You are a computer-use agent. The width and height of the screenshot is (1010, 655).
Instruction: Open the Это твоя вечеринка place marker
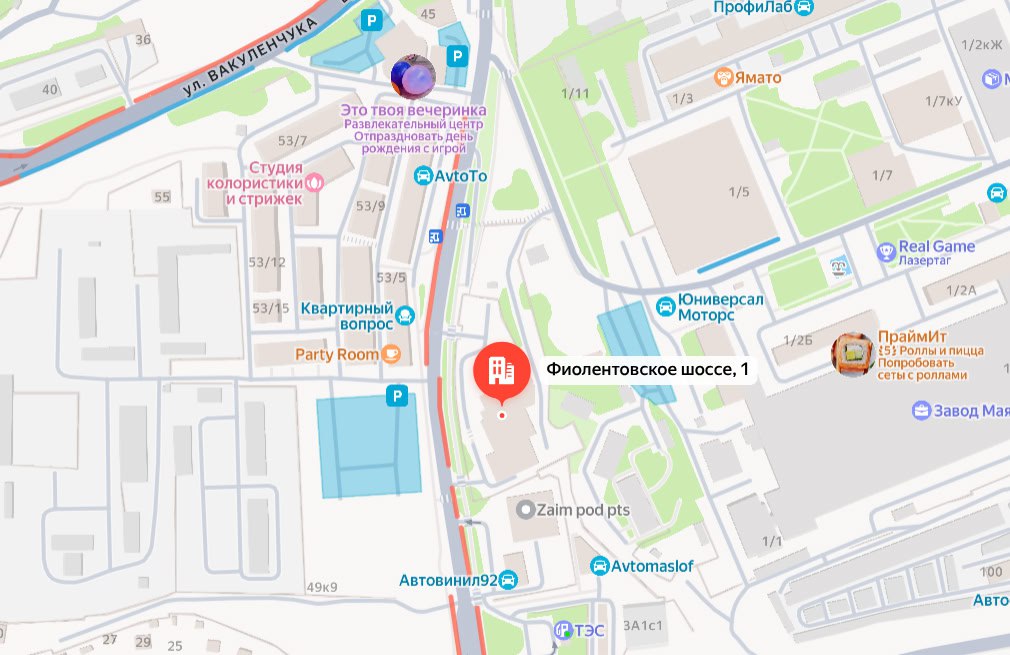(x=412, y=75)
